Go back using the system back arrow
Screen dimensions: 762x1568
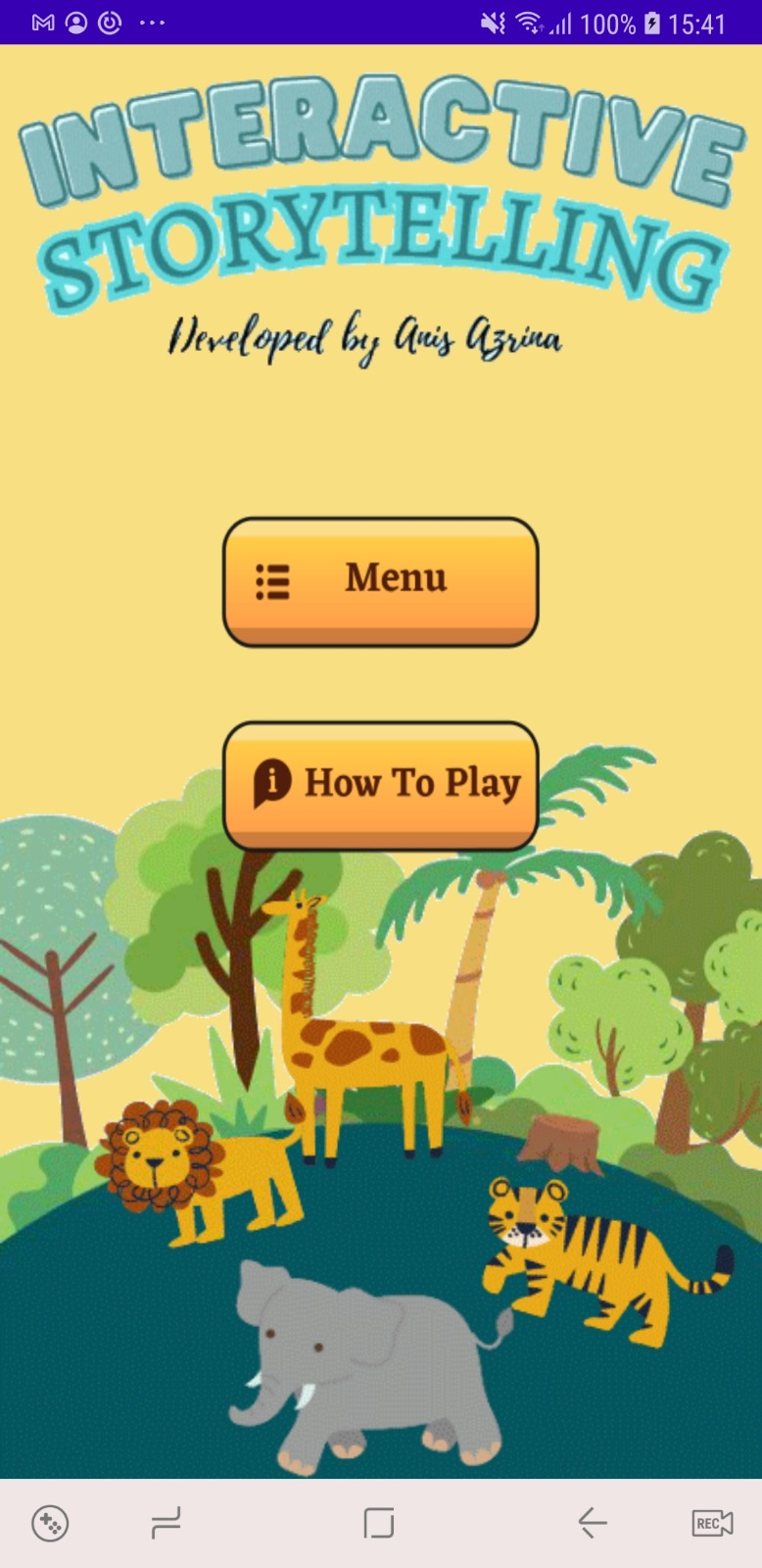[x=593, y=1523]
